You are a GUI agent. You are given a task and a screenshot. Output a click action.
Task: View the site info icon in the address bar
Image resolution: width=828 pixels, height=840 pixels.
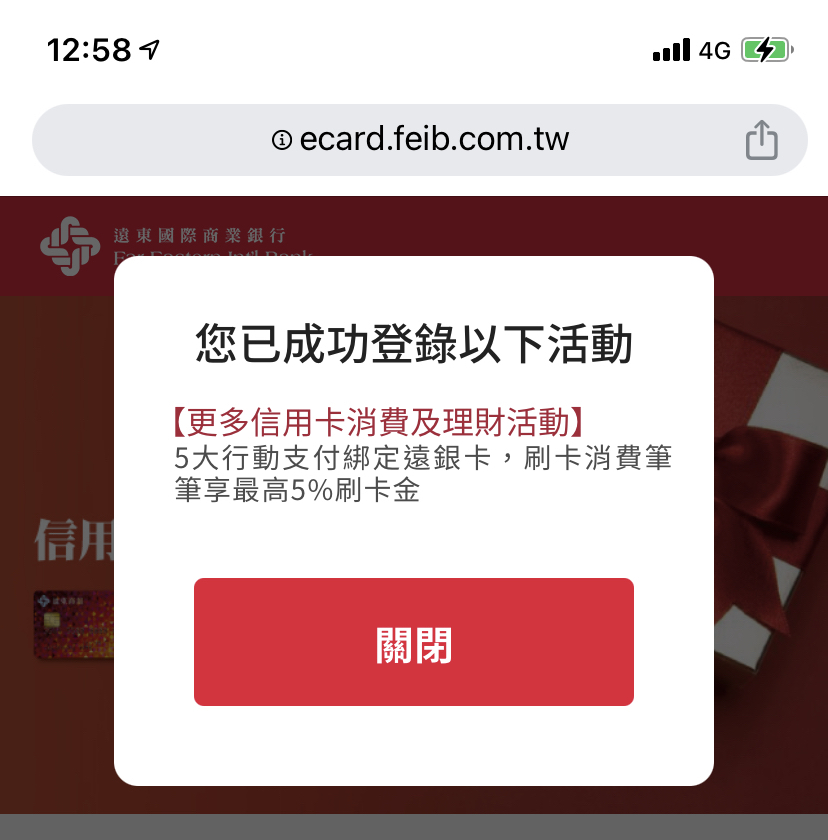(x=282, y=139)
